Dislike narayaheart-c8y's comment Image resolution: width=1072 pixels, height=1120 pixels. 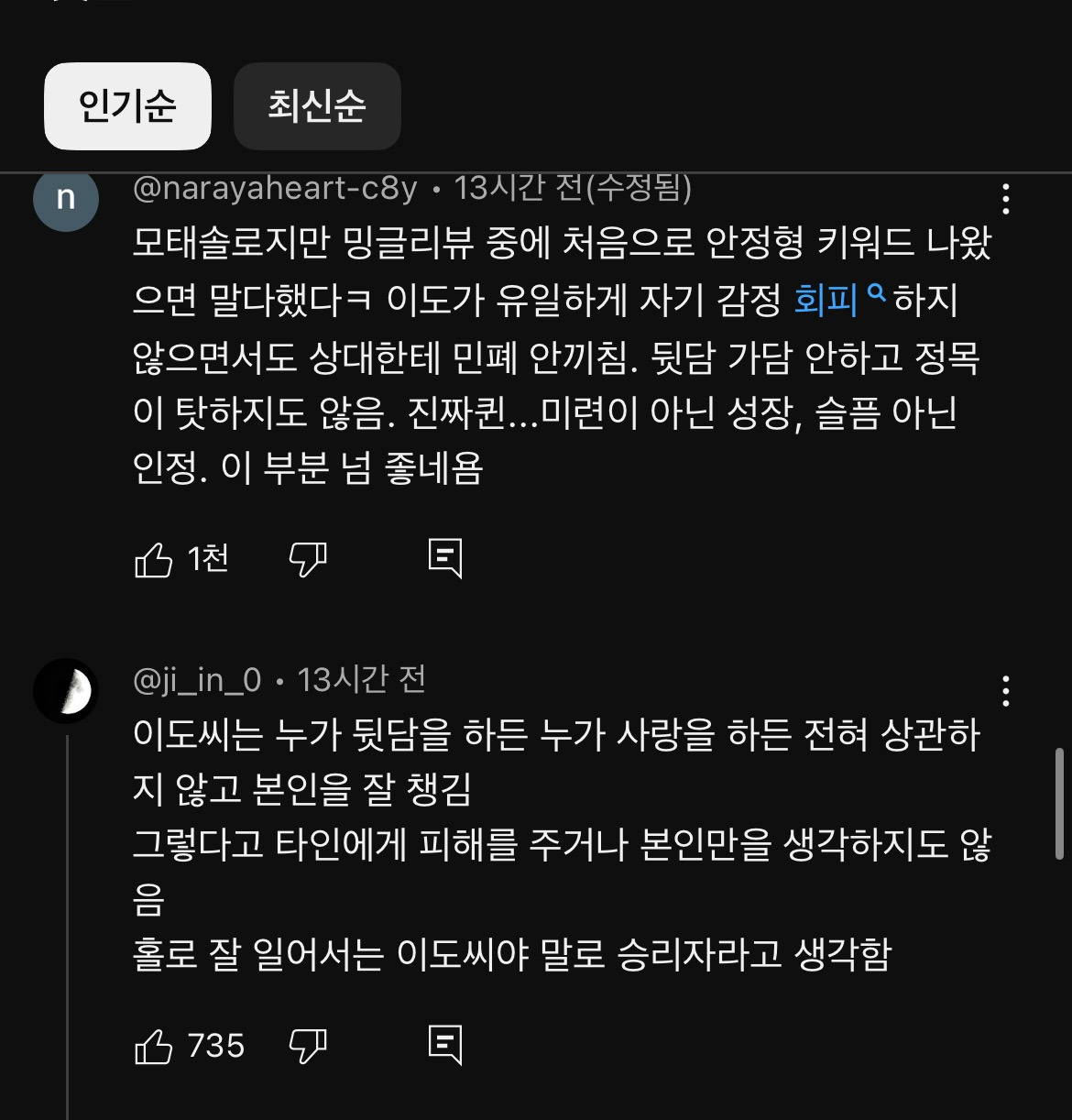click(308, 559)
